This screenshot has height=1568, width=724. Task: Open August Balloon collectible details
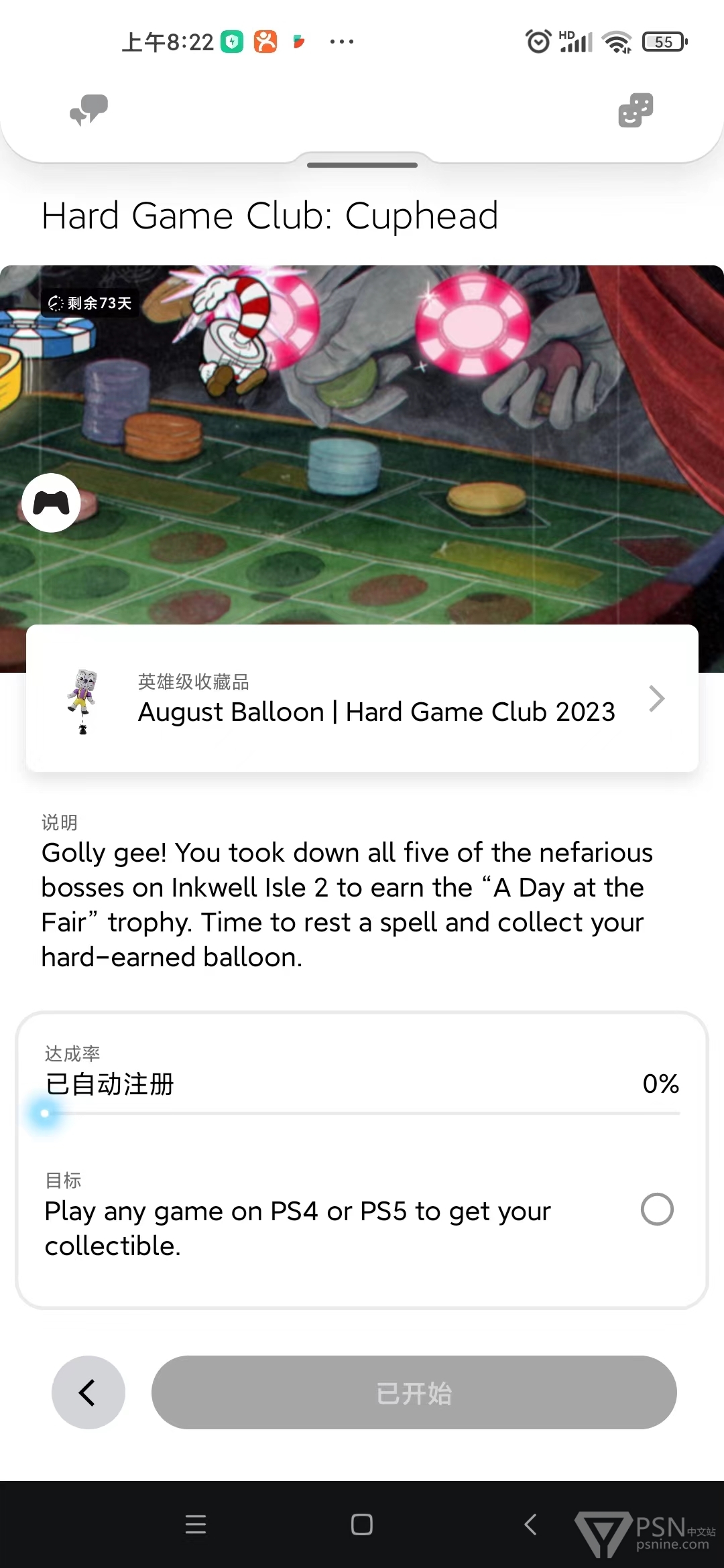click(362, 699)
